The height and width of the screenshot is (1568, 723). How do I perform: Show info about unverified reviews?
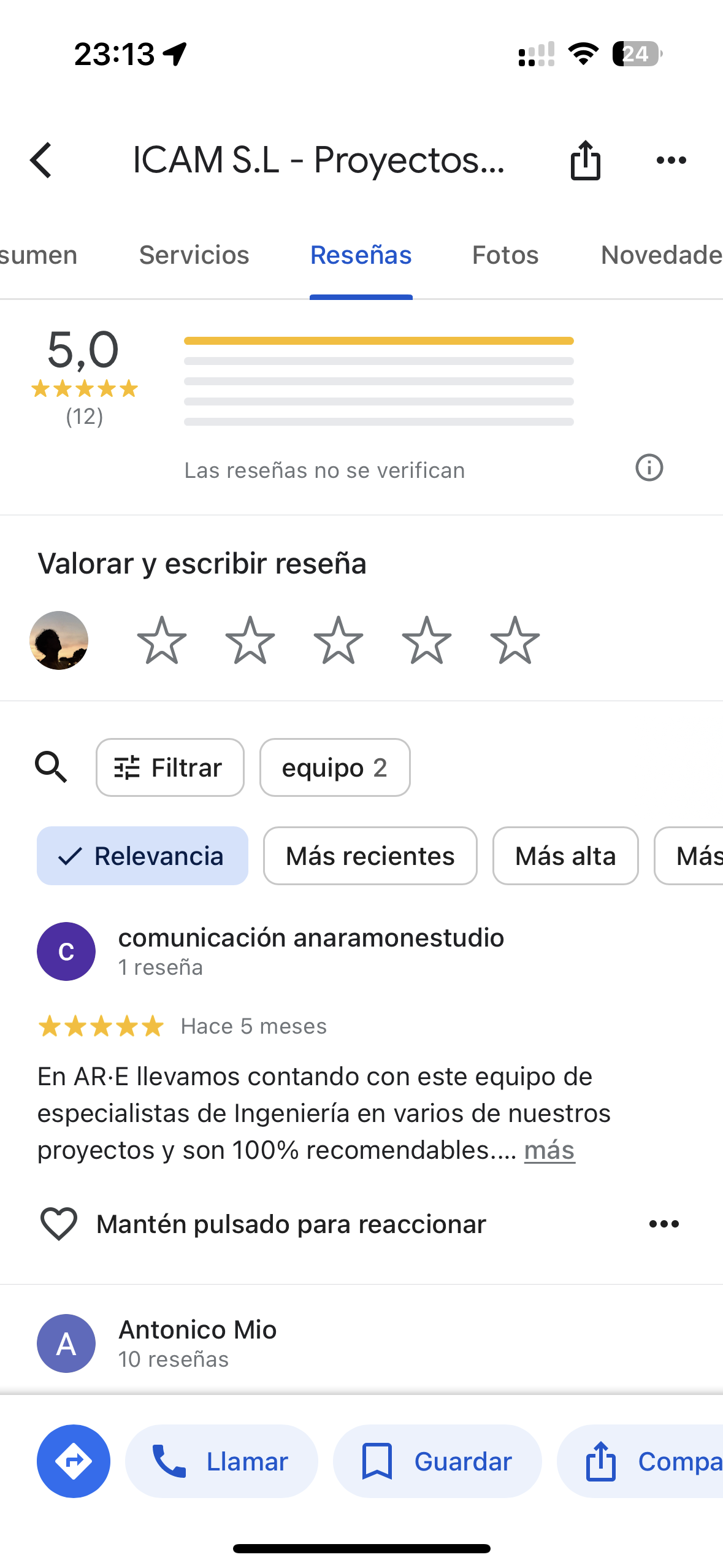pos(649,468)
